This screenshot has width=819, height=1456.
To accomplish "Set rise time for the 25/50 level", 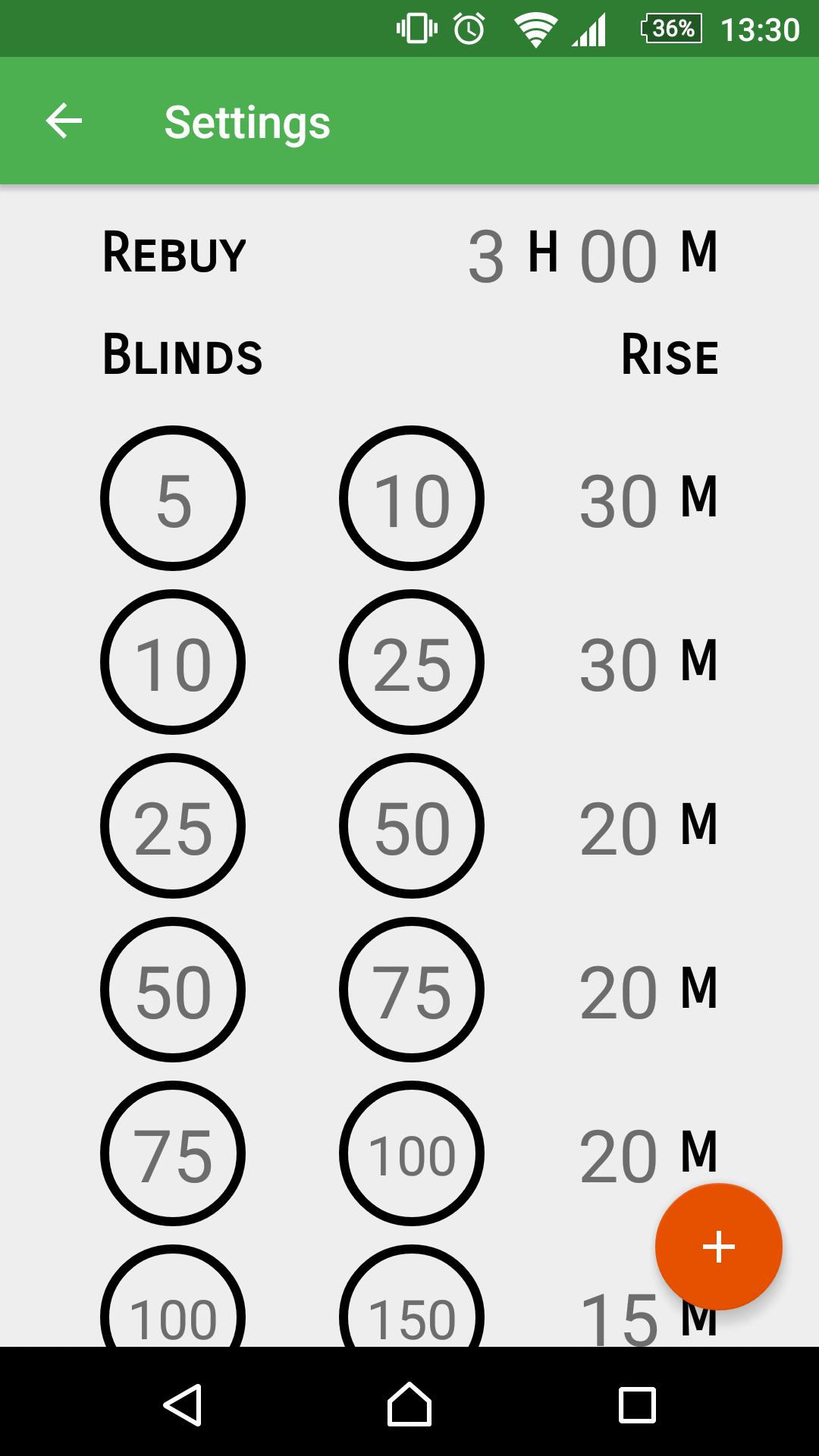I will click(x=618, y=827).
